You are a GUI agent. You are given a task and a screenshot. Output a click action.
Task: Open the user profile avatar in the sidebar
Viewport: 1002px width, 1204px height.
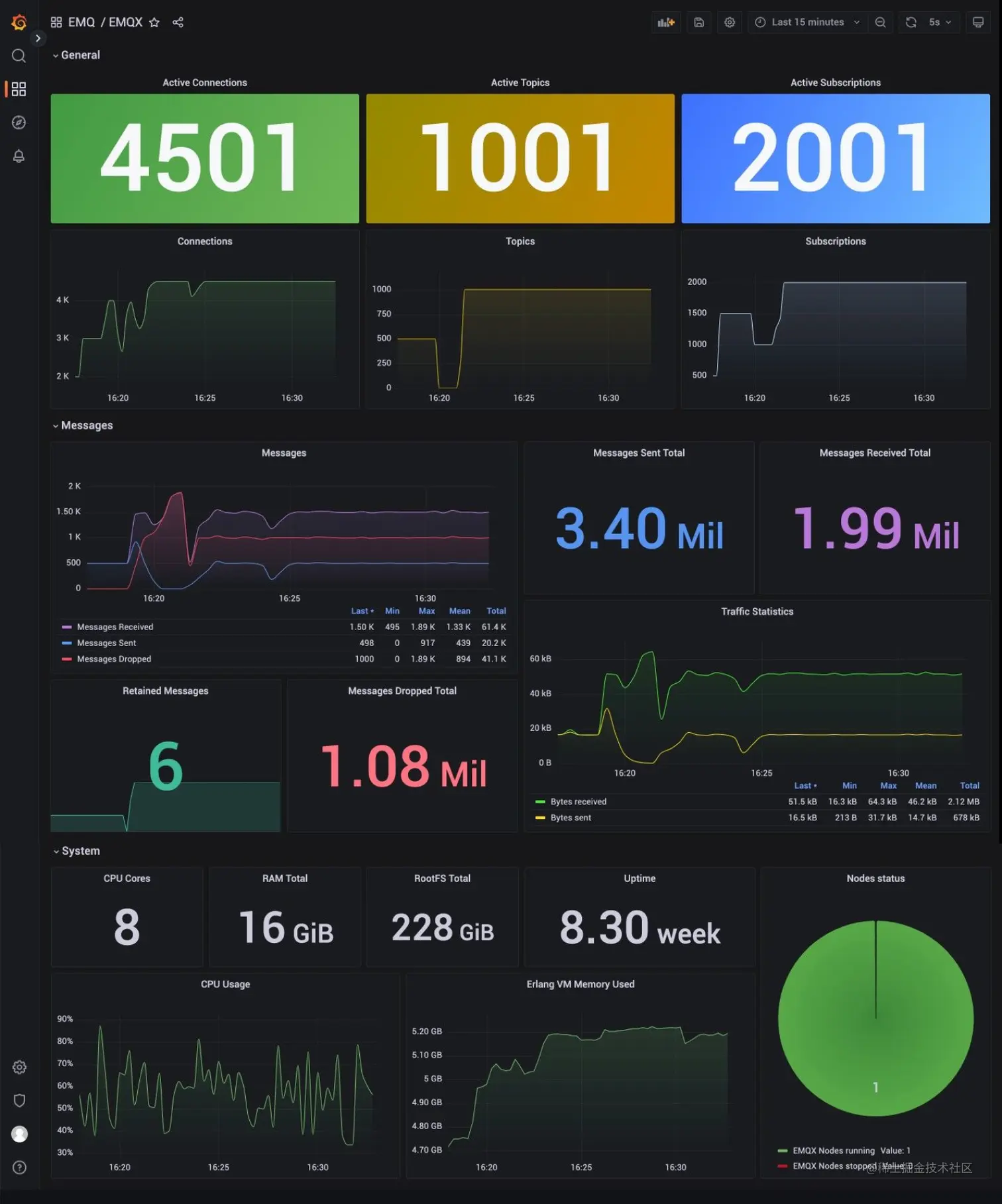pos(19,1134)
